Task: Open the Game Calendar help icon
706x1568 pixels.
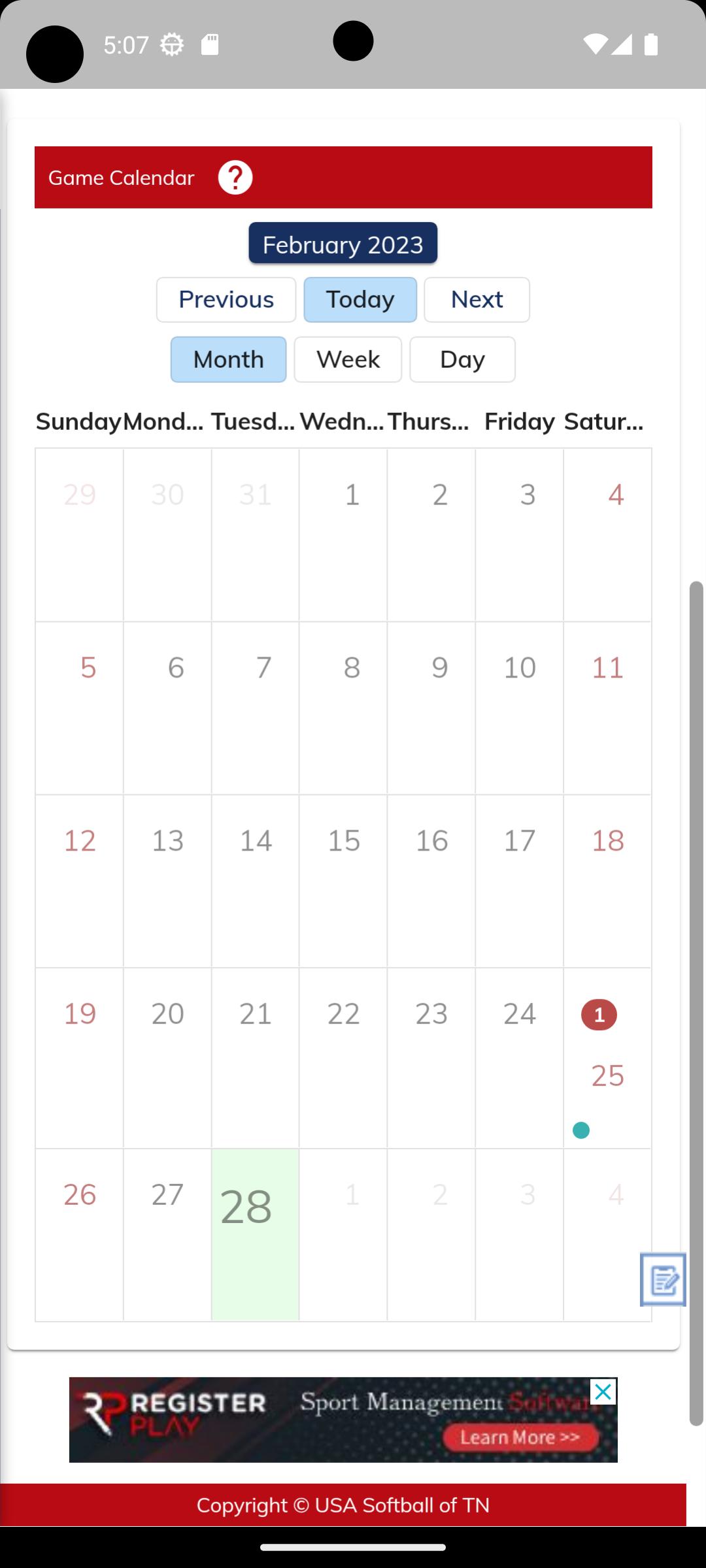Action: pos(235,178)
